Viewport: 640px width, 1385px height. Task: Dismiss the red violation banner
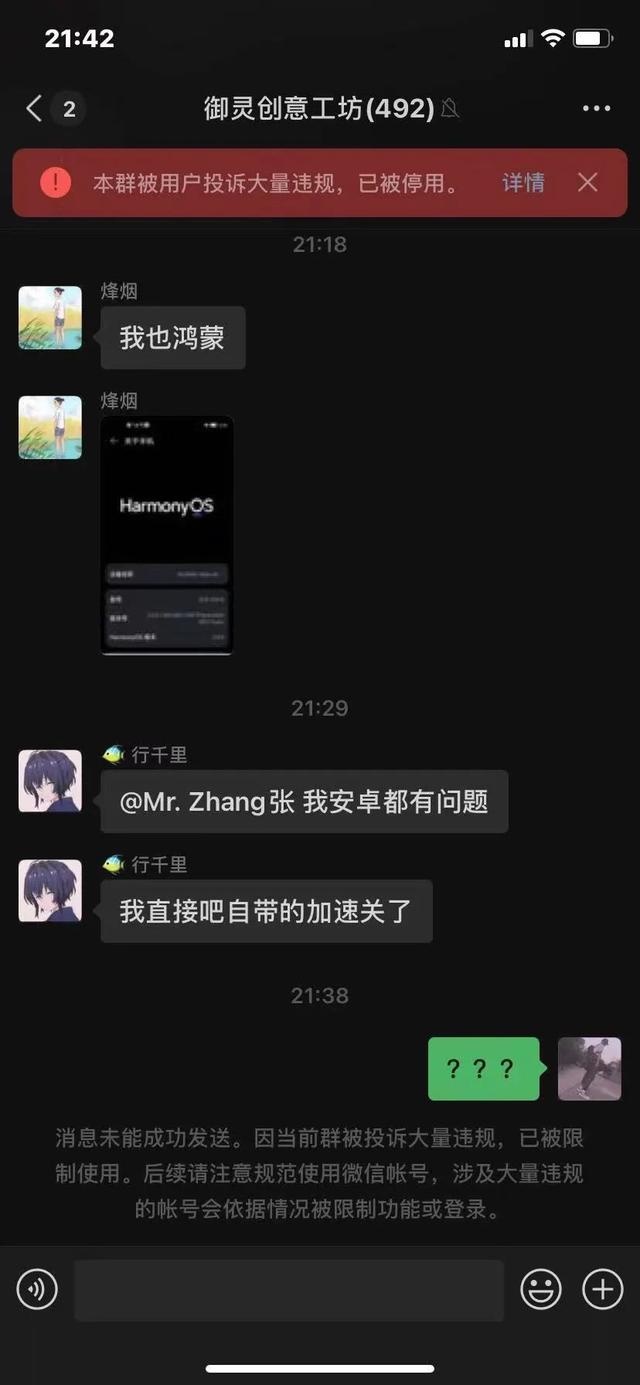coord(588,182)
